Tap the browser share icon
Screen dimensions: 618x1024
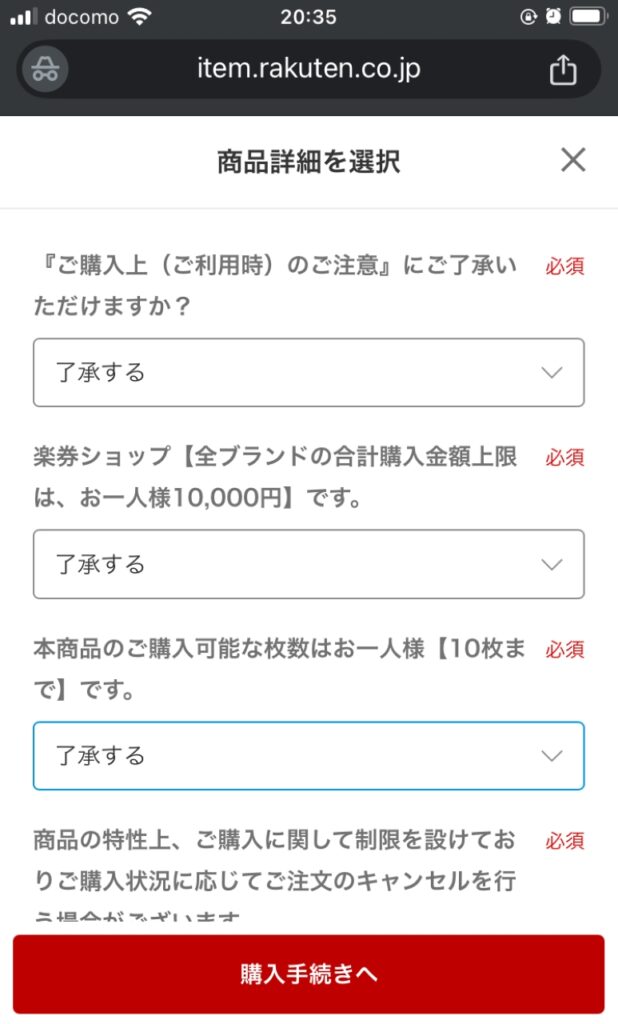[562, 69]
